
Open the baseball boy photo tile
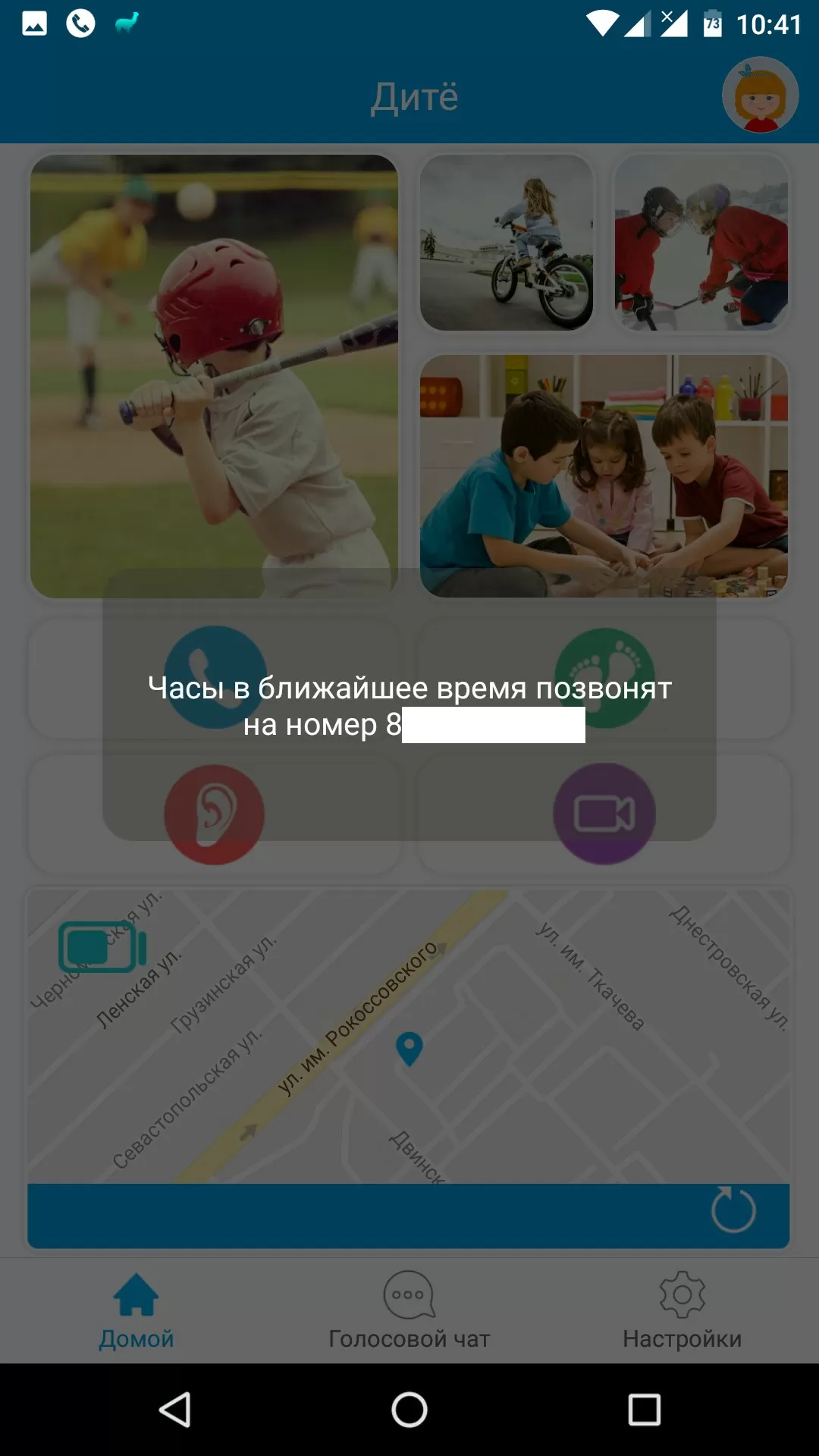214,376
